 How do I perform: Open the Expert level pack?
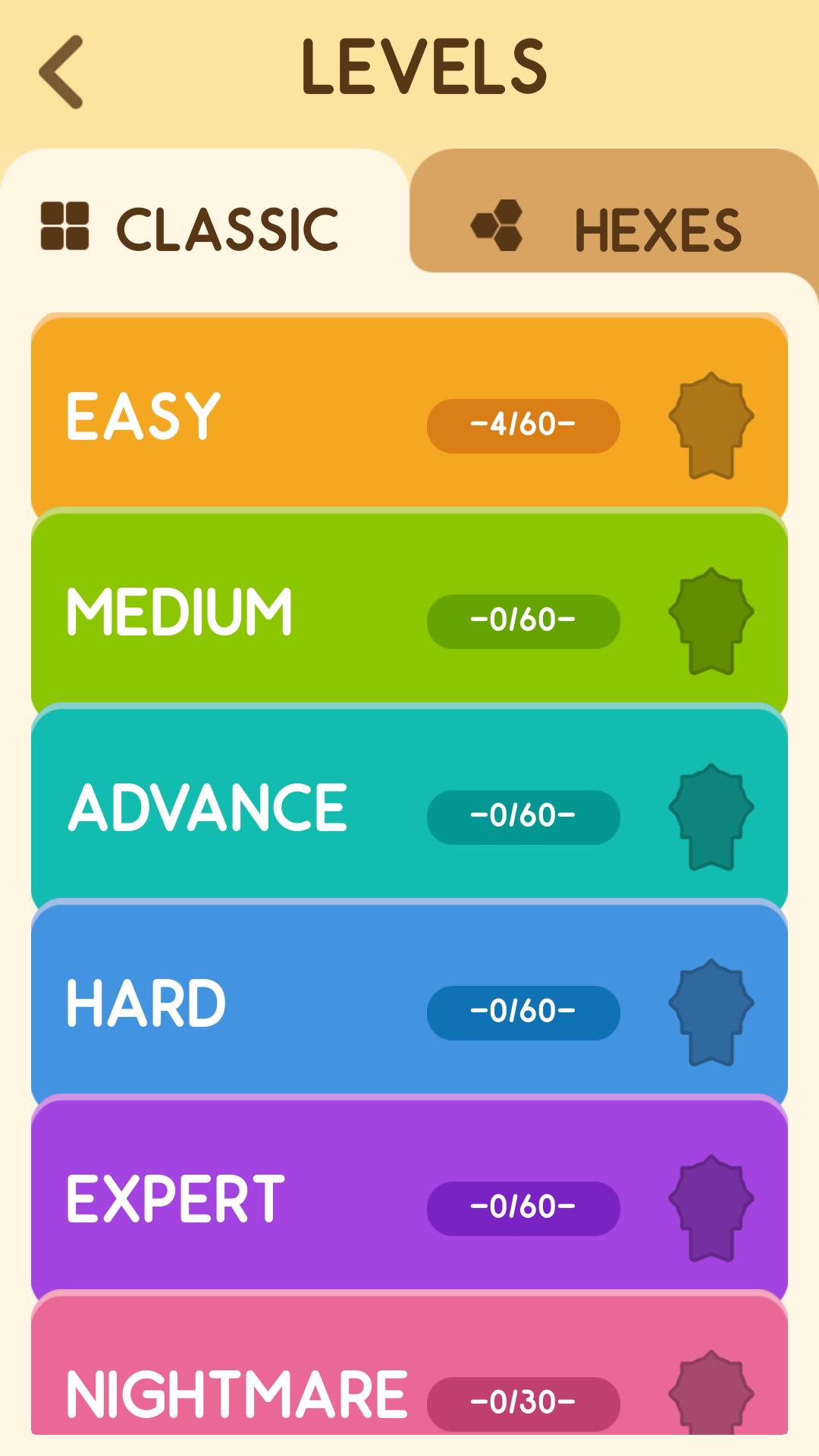[x=409, y=1198]
